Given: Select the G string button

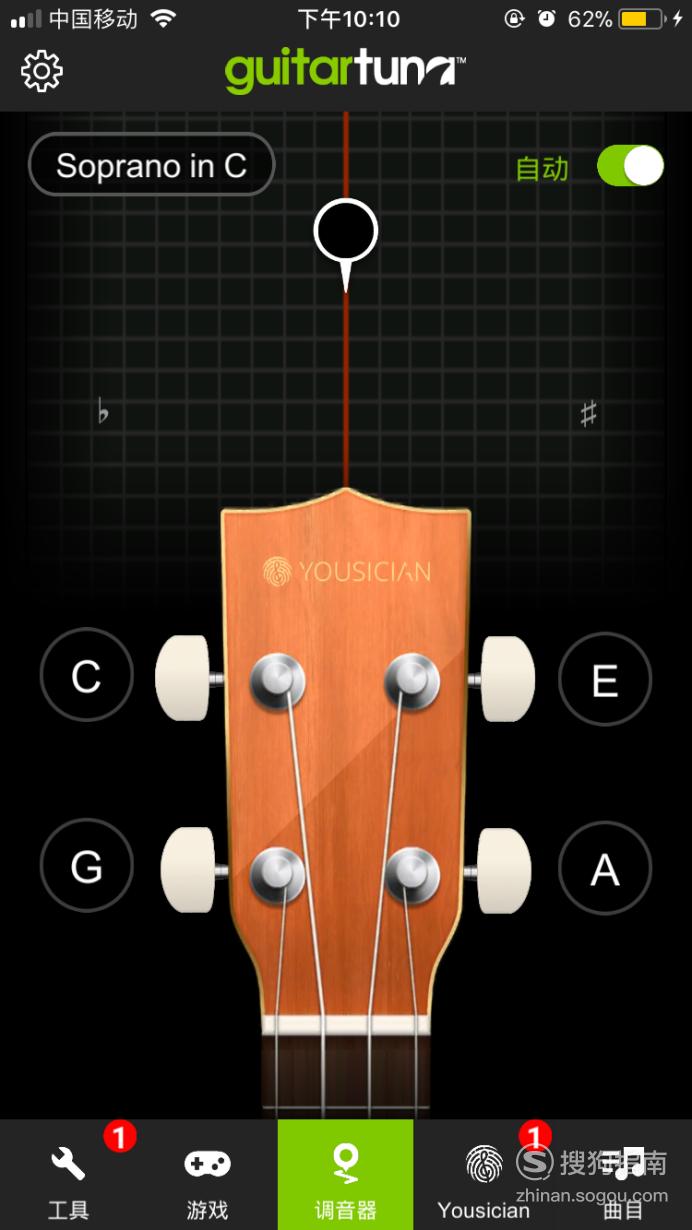Looking at the screenshot, I should (x=86, y=866).
